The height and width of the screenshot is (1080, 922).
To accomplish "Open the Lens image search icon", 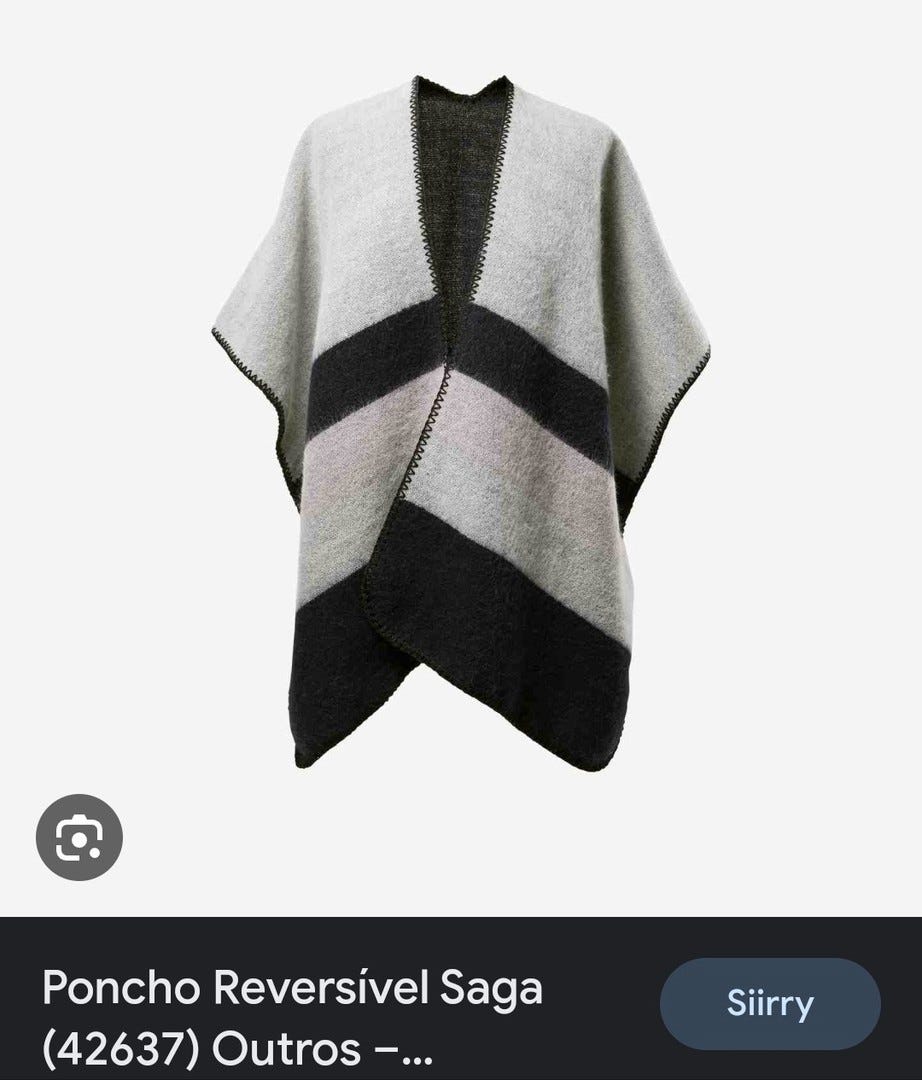I will tap(79, 837).
